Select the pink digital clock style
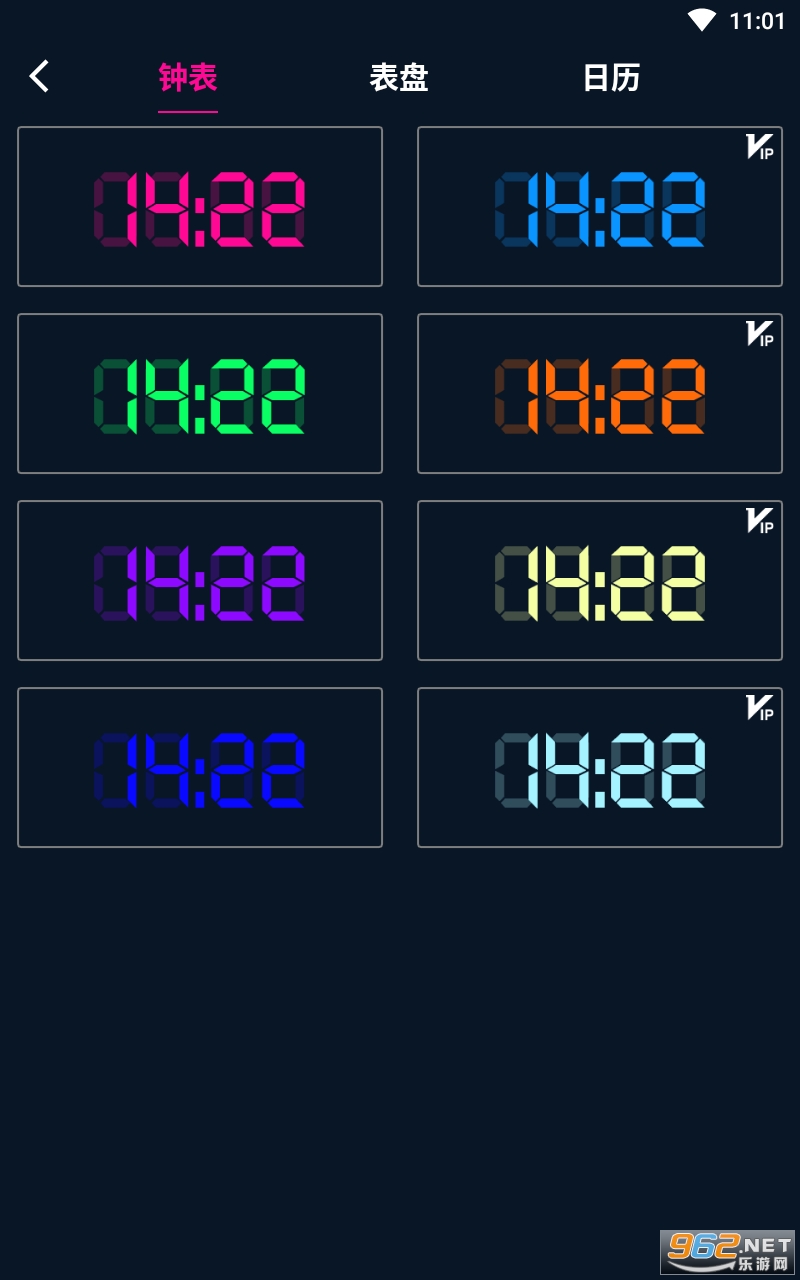The image size is (800, 1280). click(x=200, y=207)
